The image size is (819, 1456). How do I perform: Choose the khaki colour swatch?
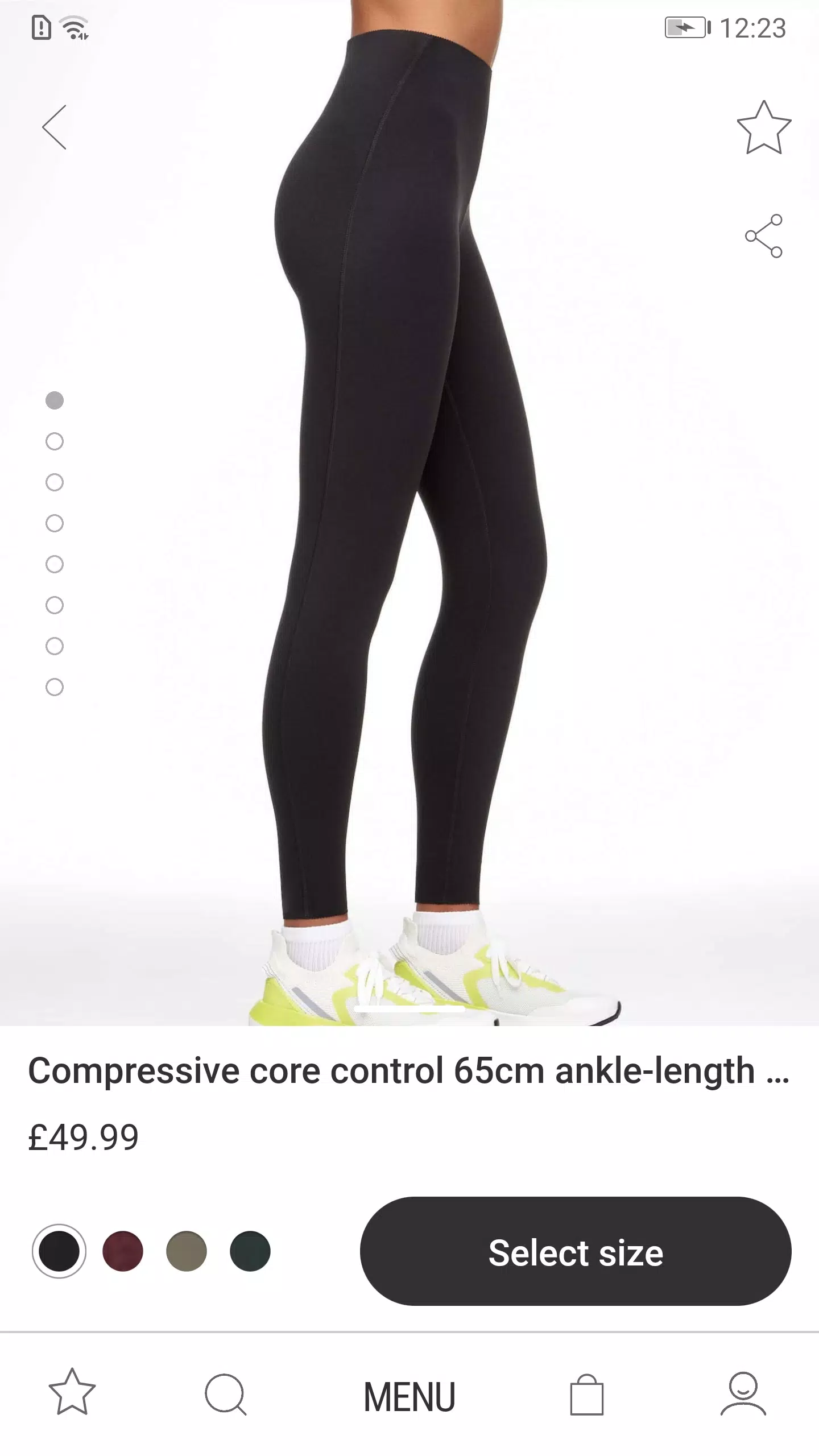coord(187,1251)
